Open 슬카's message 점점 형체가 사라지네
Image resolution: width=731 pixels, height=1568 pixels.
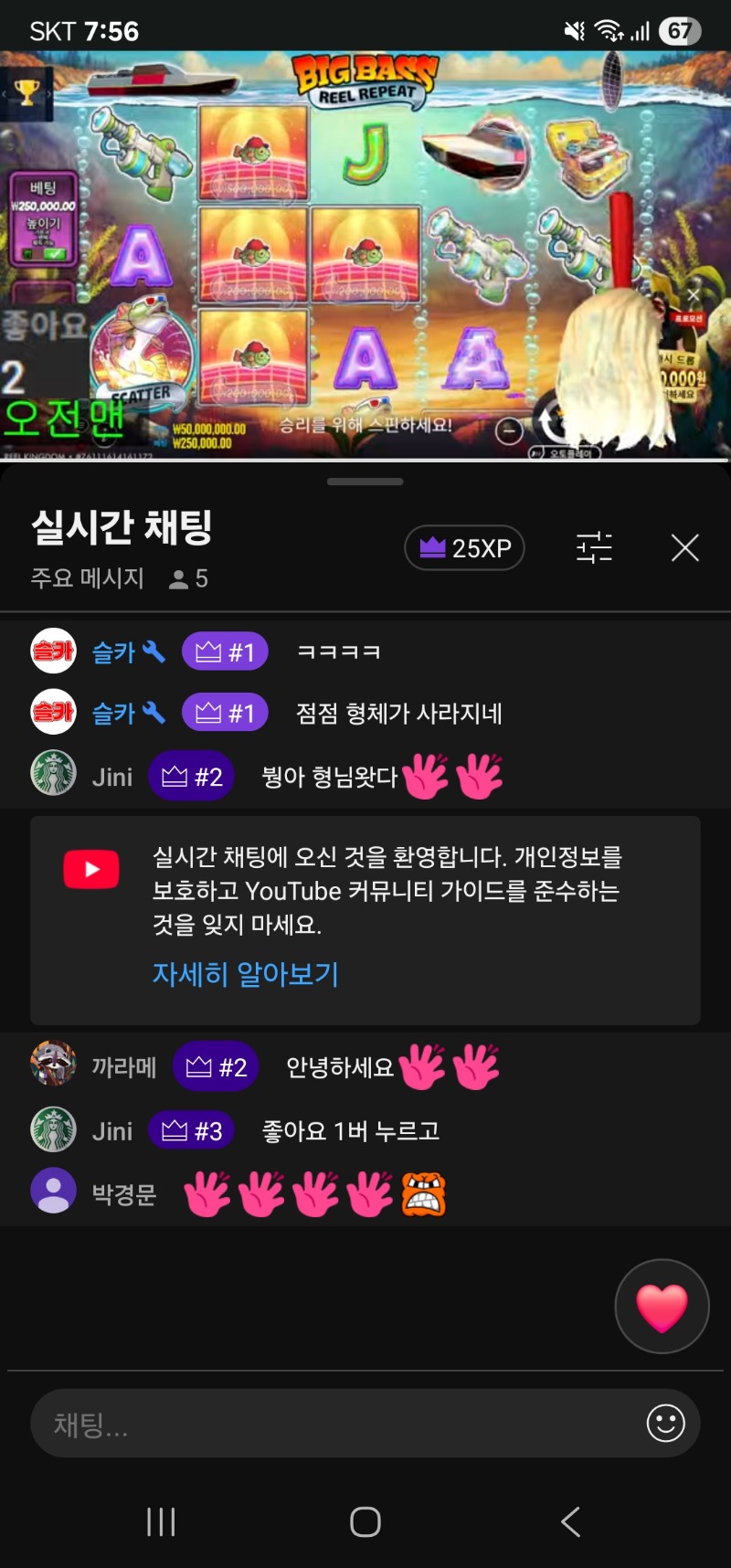tap(398, 714)
